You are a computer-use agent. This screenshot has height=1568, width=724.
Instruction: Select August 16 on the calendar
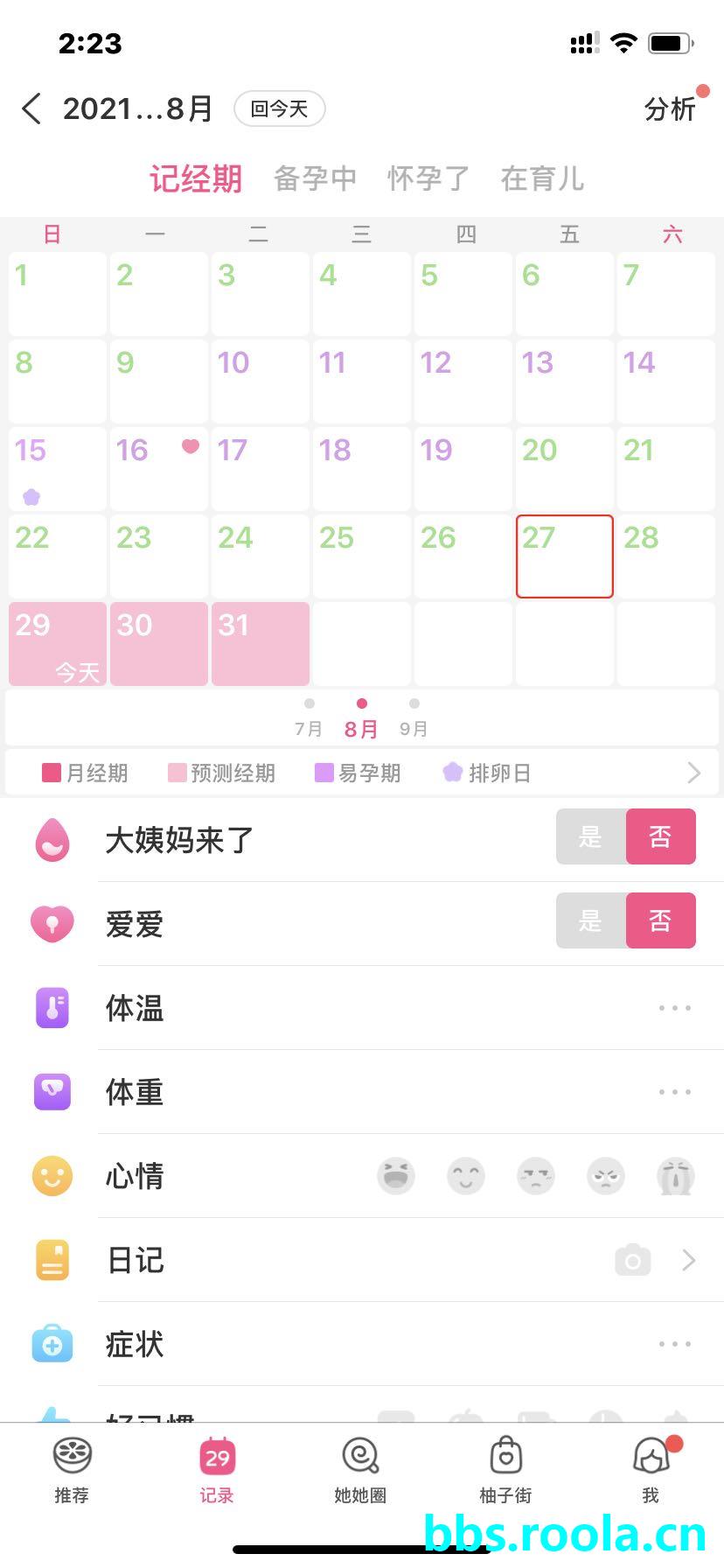tap(158, 468)
